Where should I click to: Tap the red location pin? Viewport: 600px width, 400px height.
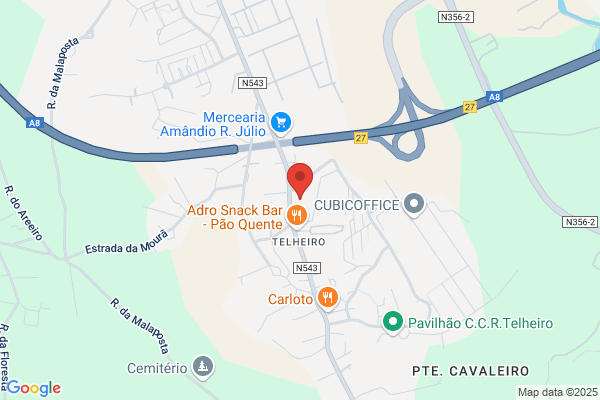[x=300, y=180]
